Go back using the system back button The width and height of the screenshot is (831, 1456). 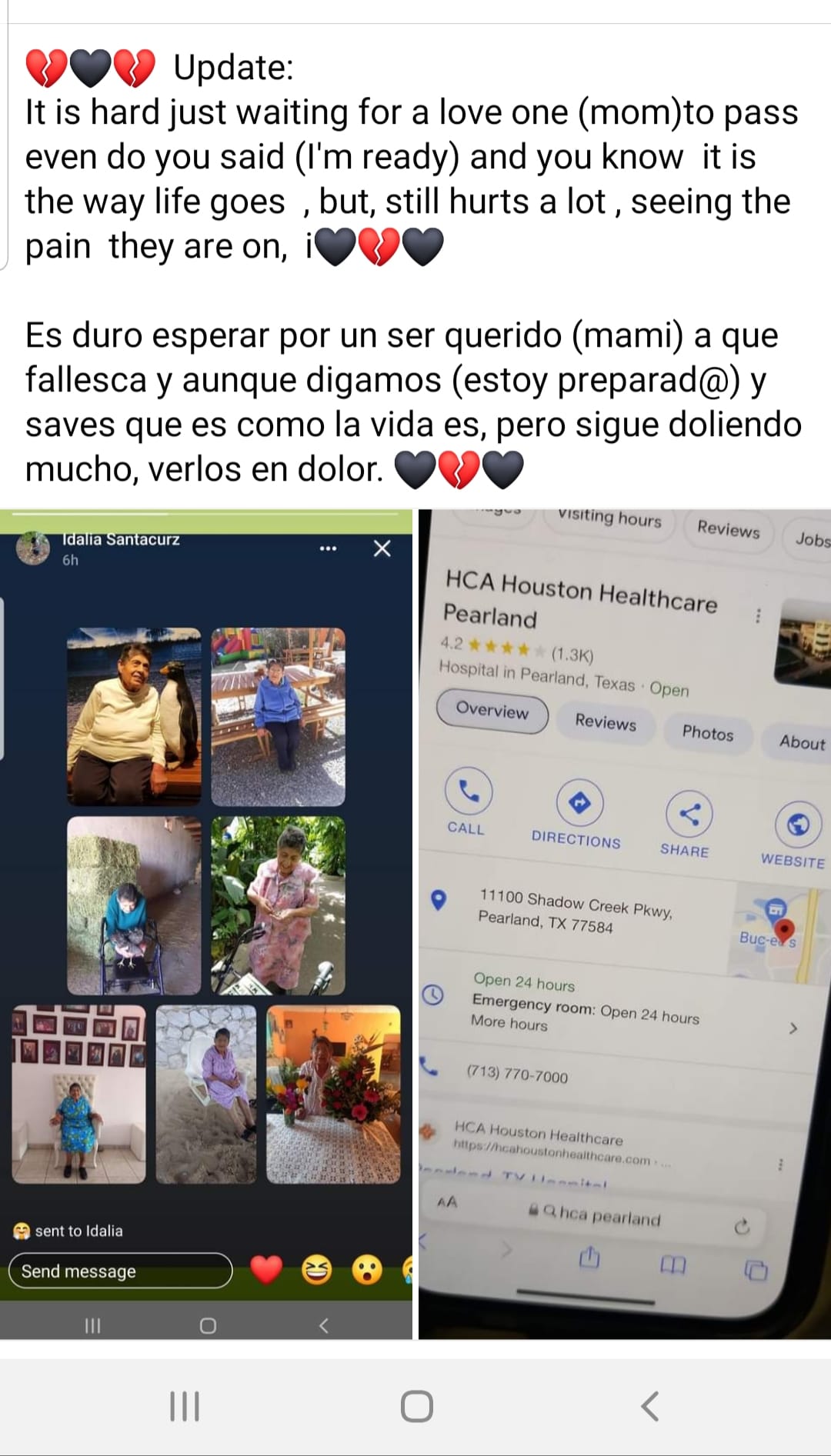tap(650, 1406)
